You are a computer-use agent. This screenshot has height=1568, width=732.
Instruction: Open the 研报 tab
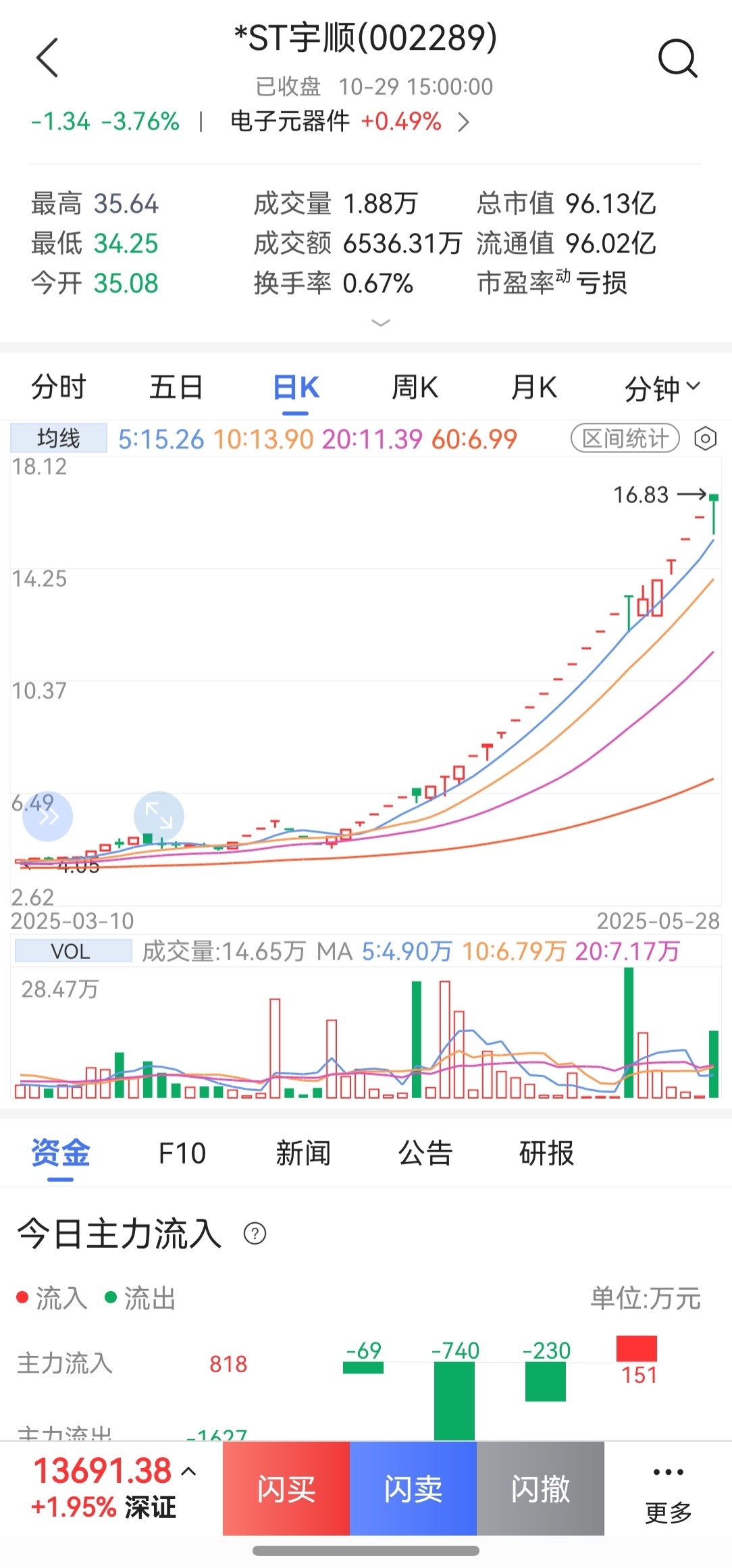pyautogui.click(x=546, y=1153)
